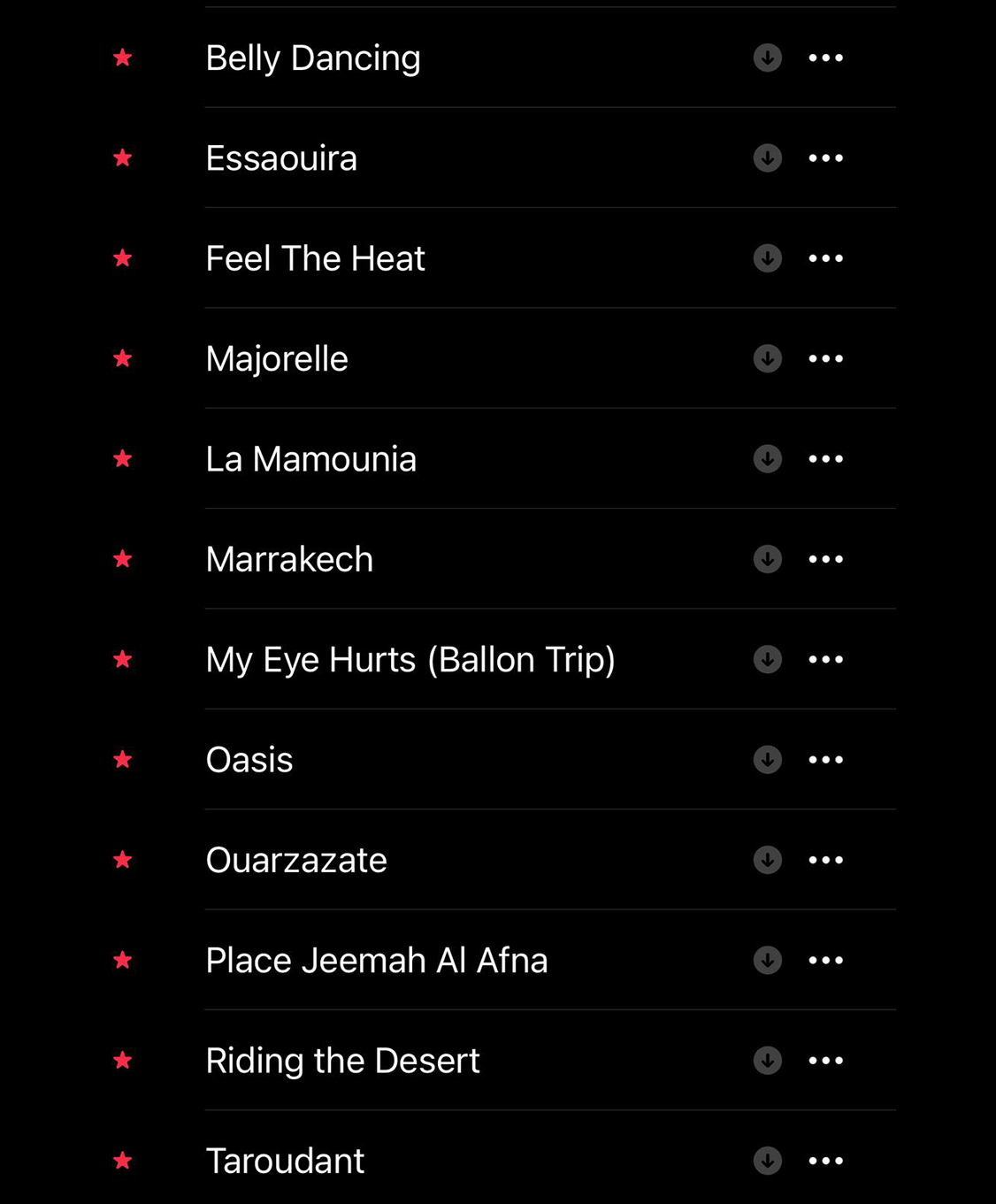
Task: Download Riding the Desert
Action: pyautogui.click(x=767, y=1061)
